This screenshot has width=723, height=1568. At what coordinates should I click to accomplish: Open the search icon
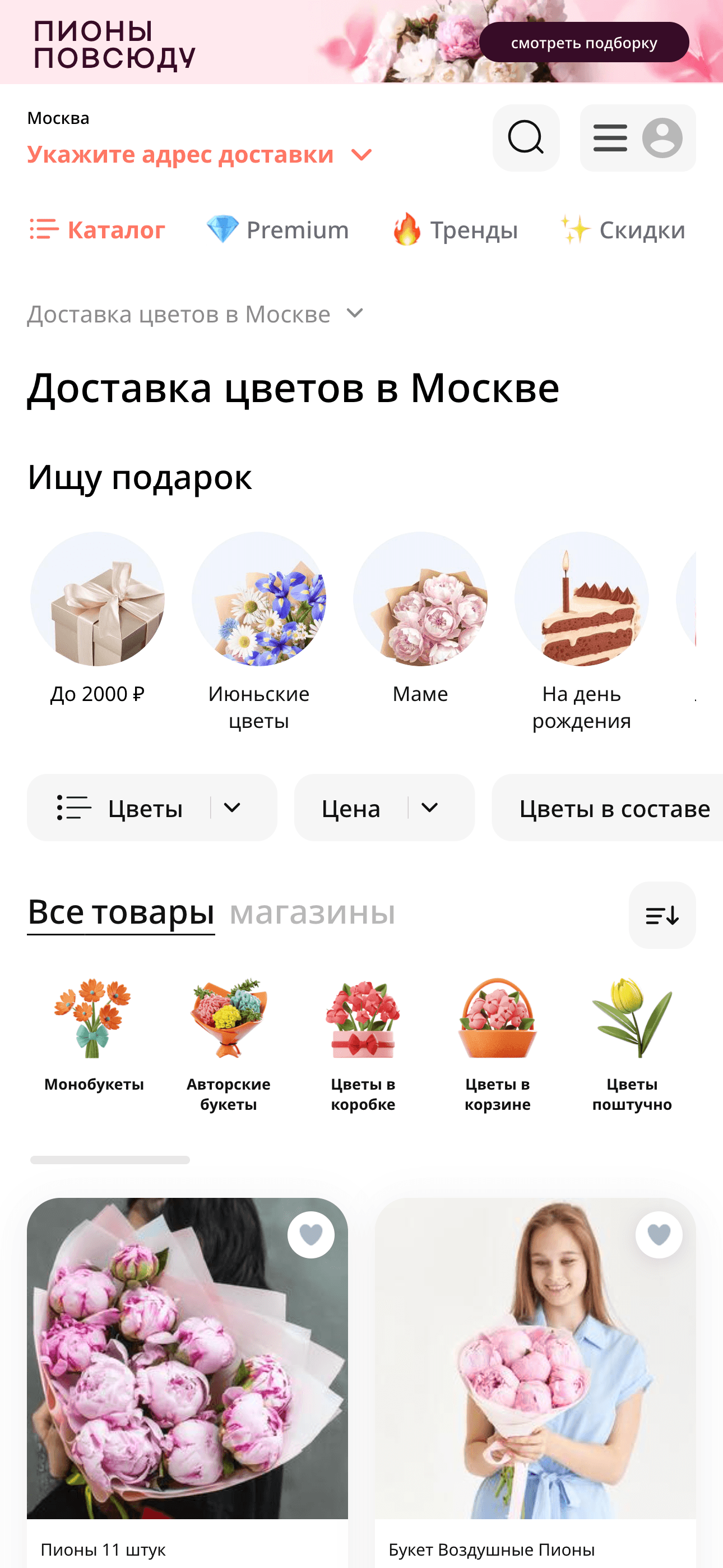526,137
